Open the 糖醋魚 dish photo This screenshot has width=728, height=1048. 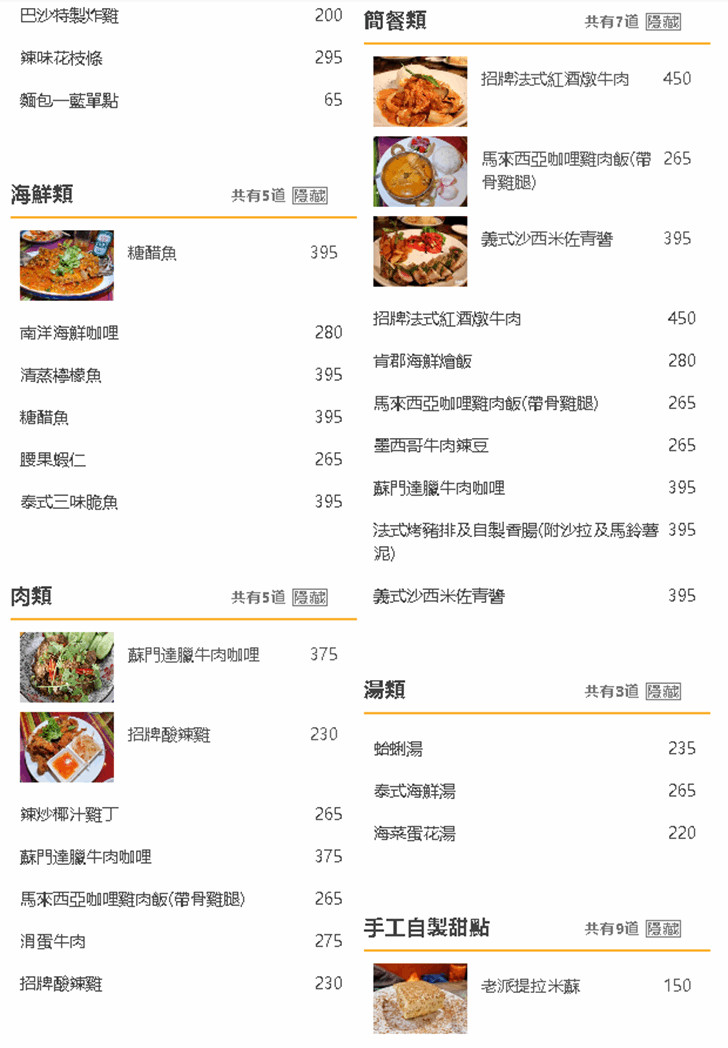(x=66, y=265)
